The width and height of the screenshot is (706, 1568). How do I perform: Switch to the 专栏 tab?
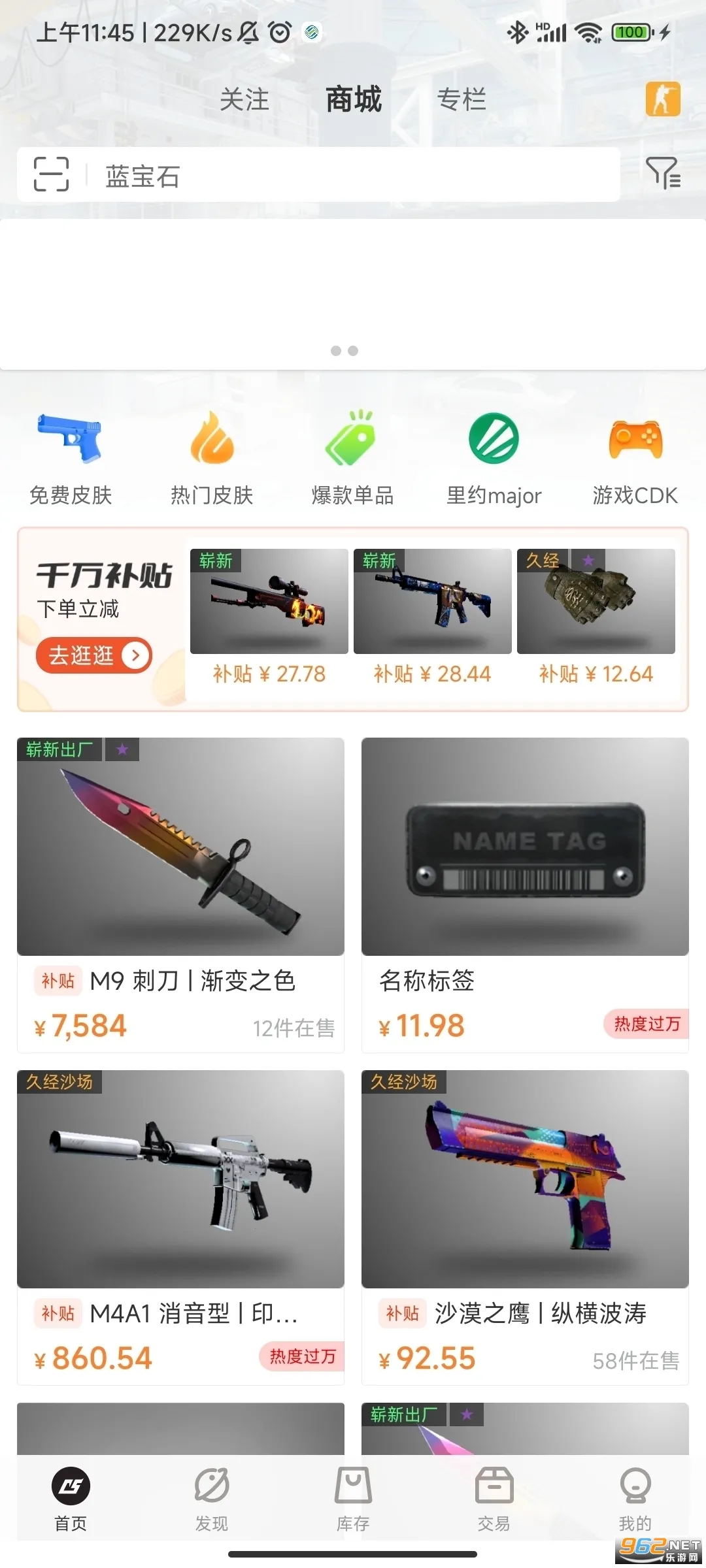pos(462,99)
